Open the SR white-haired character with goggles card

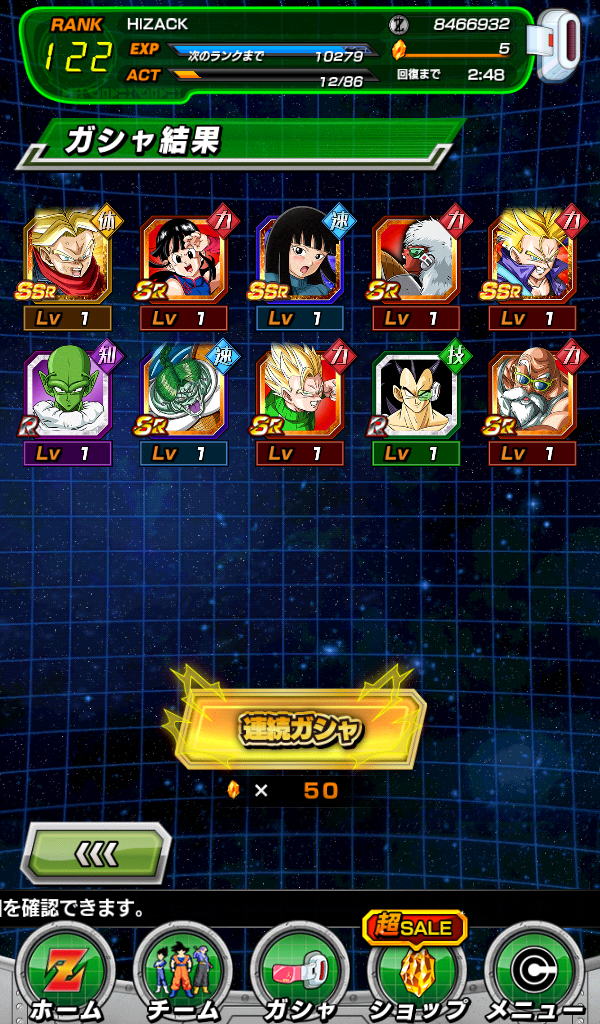point(416,269)
